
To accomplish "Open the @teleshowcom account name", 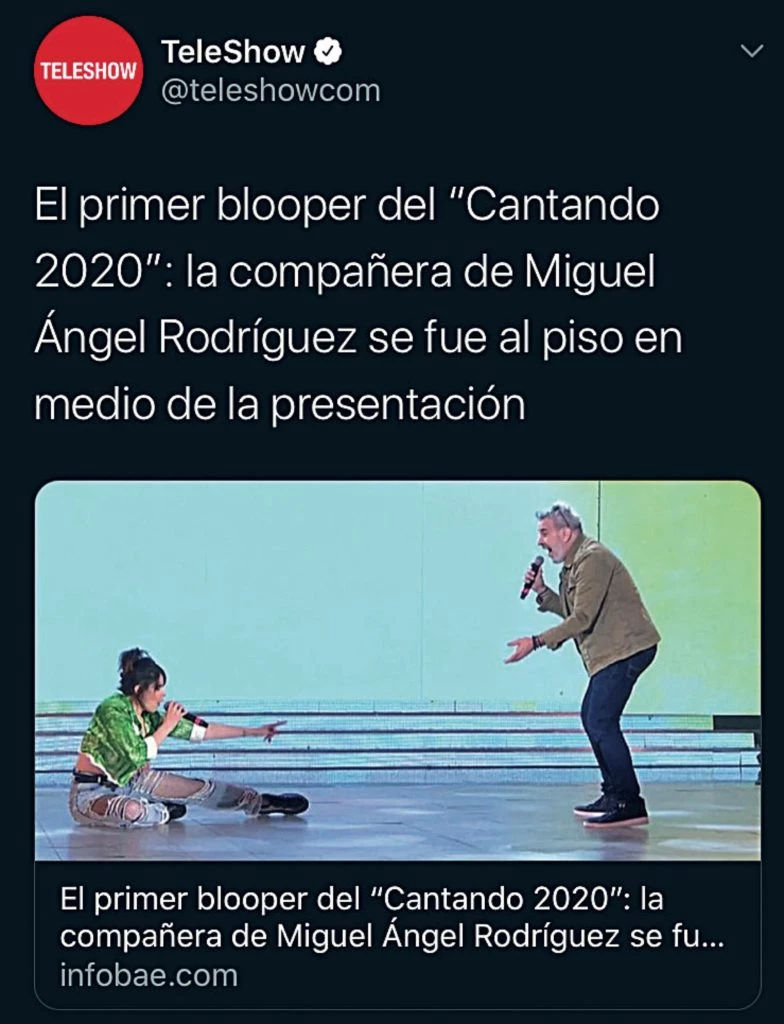I will click(x=270, y=90).
